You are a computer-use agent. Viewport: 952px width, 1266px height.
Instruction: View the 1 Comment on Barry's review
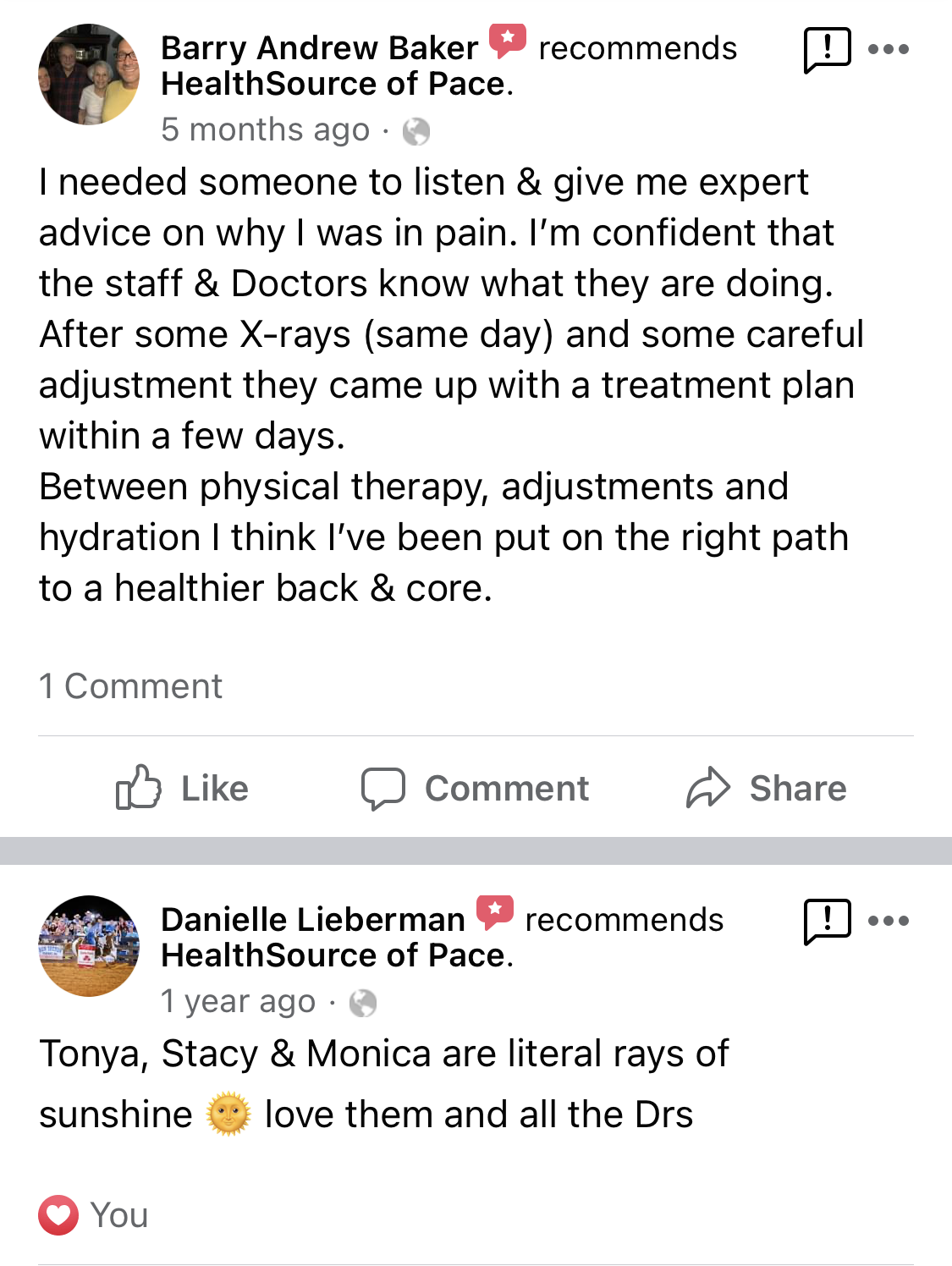(x=131, y=686)
